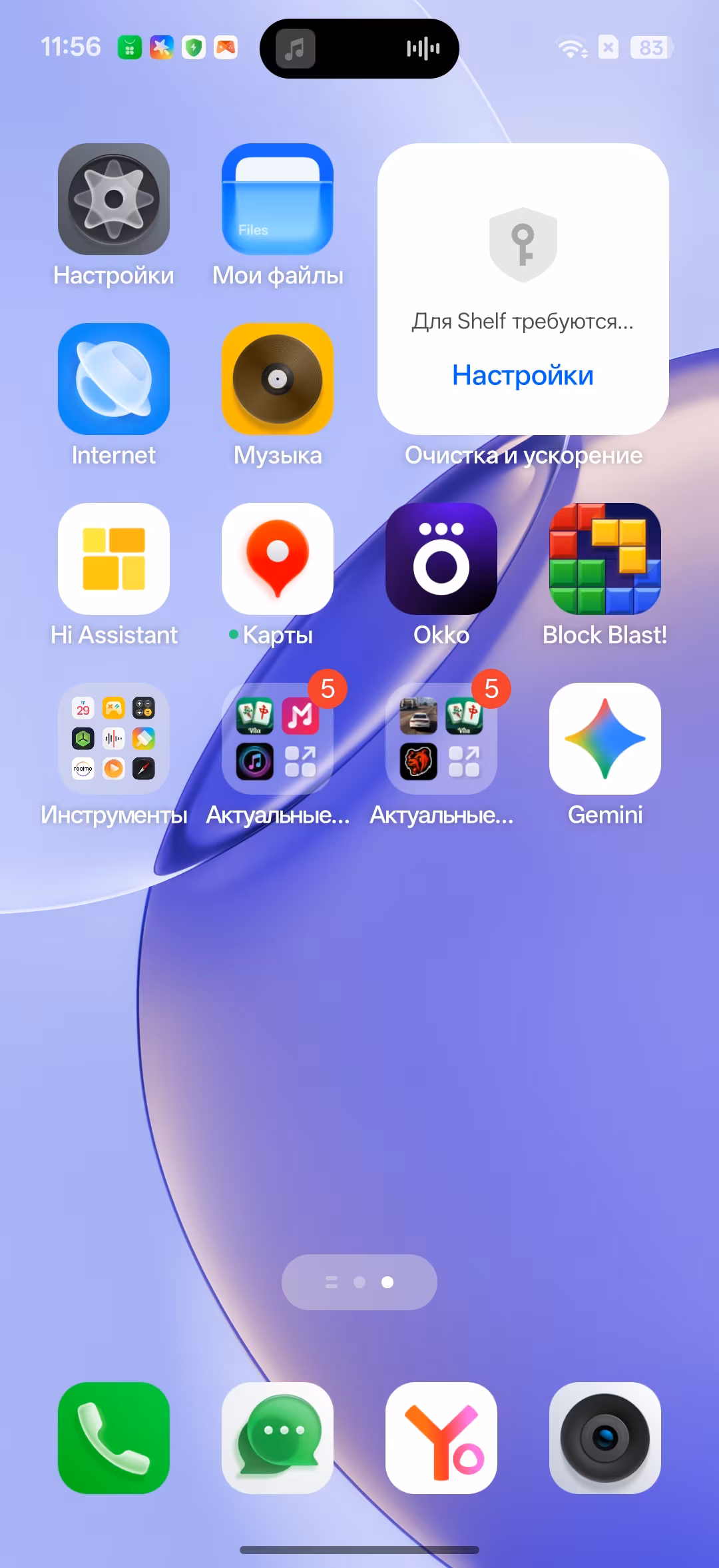Launch Block Blast! game
719x1568 pixels.
coord(605,559)
